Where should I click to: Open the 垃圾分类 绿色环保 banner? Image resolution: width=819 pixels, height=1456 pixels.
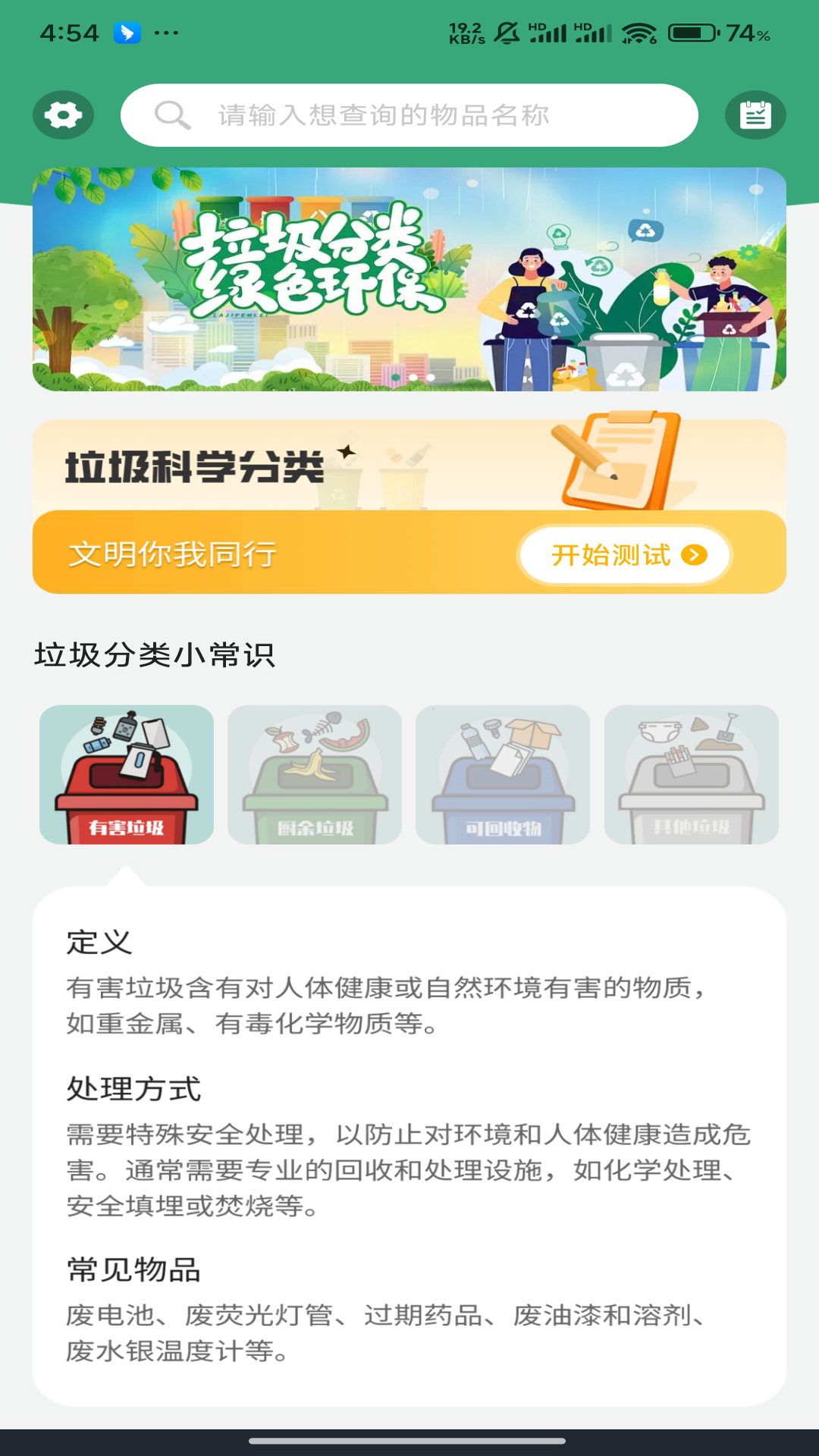tap(409, 279)
